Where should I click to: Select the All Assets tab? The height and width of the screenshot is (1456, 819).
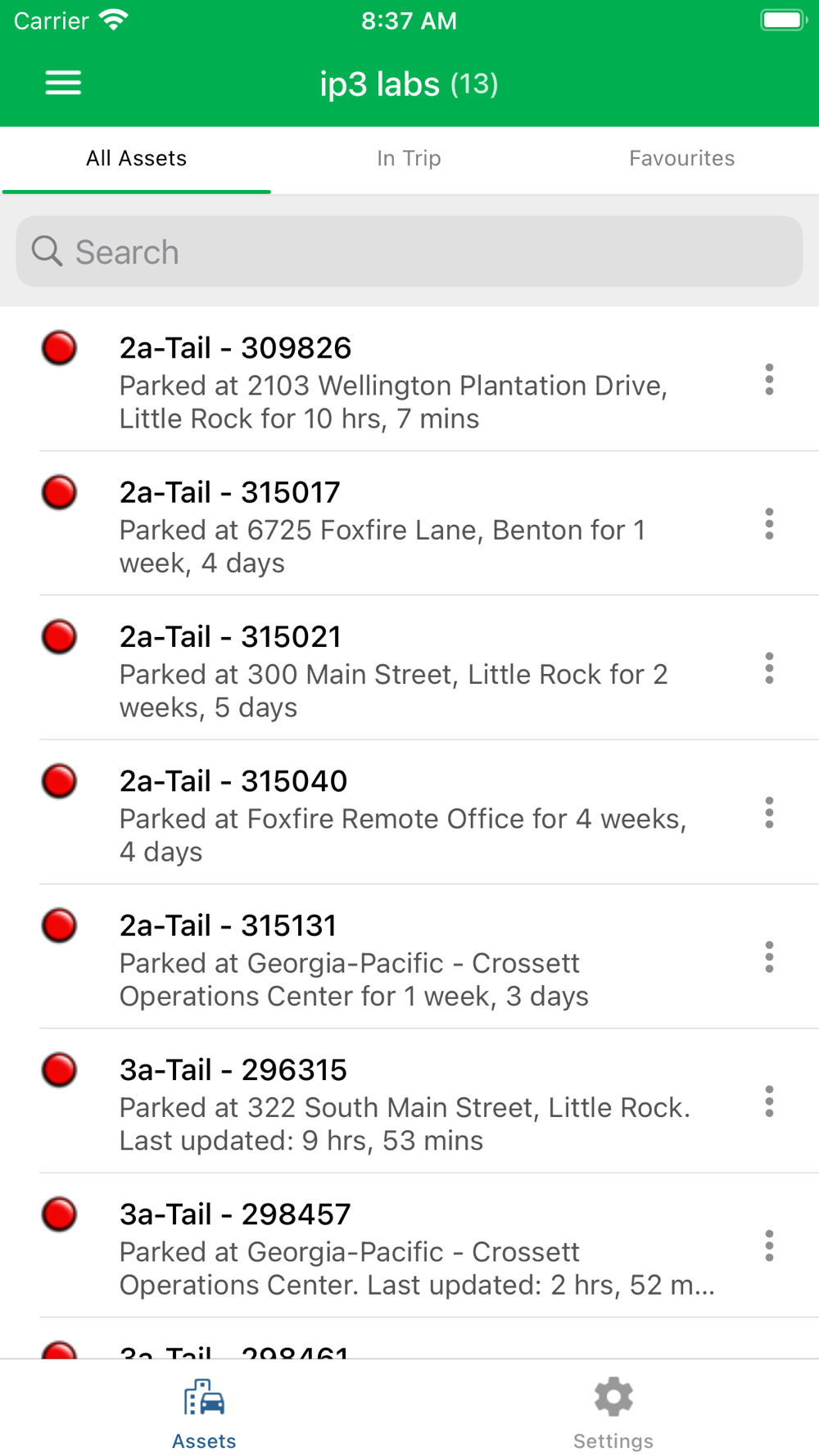pyautogui.click(x=137, y=158)
